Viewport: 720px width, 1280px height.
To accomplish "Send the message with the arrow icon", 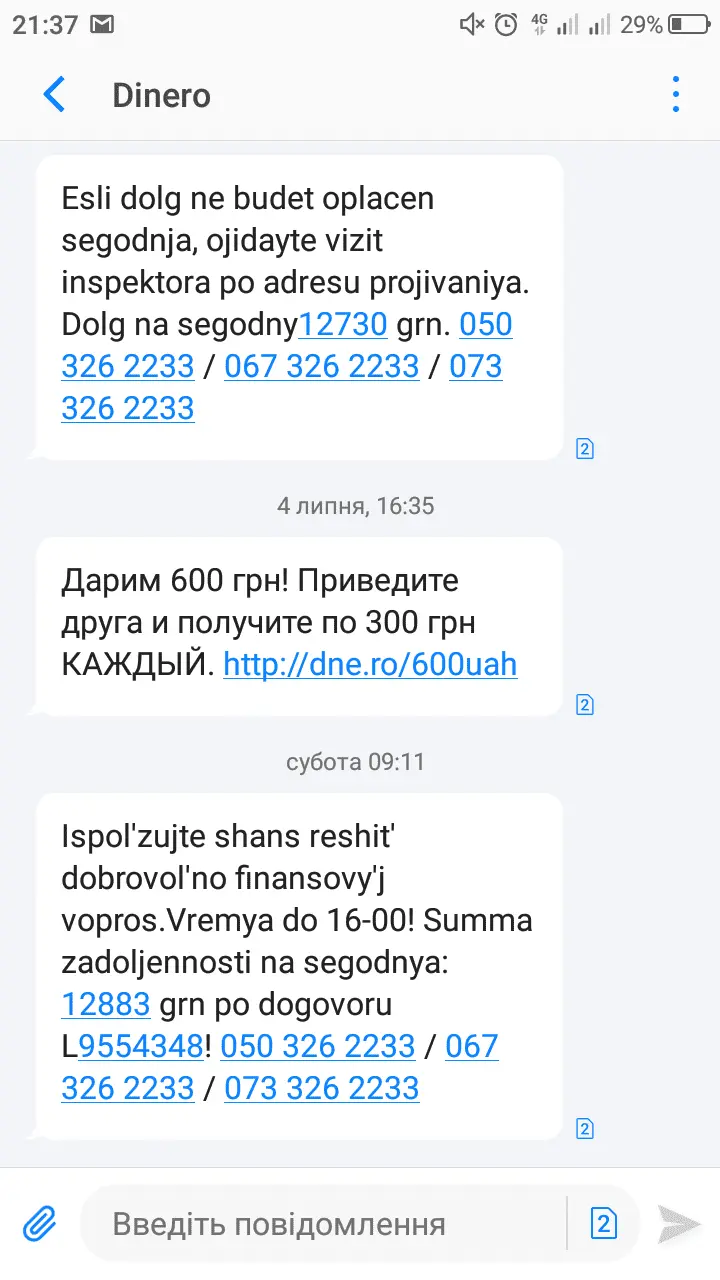I will coord(679,1223).
